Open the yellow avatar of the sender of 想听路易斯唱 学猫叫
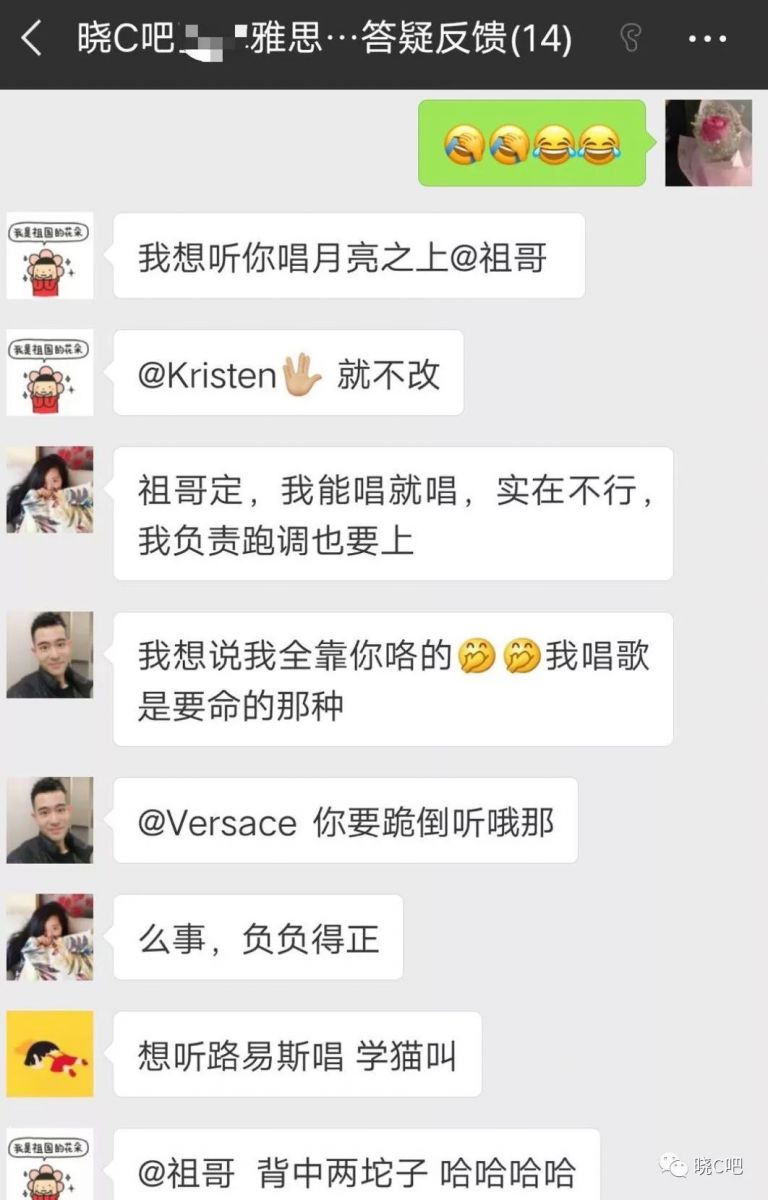Screen dimensions: 768x1200 [x=50, y=1053]
